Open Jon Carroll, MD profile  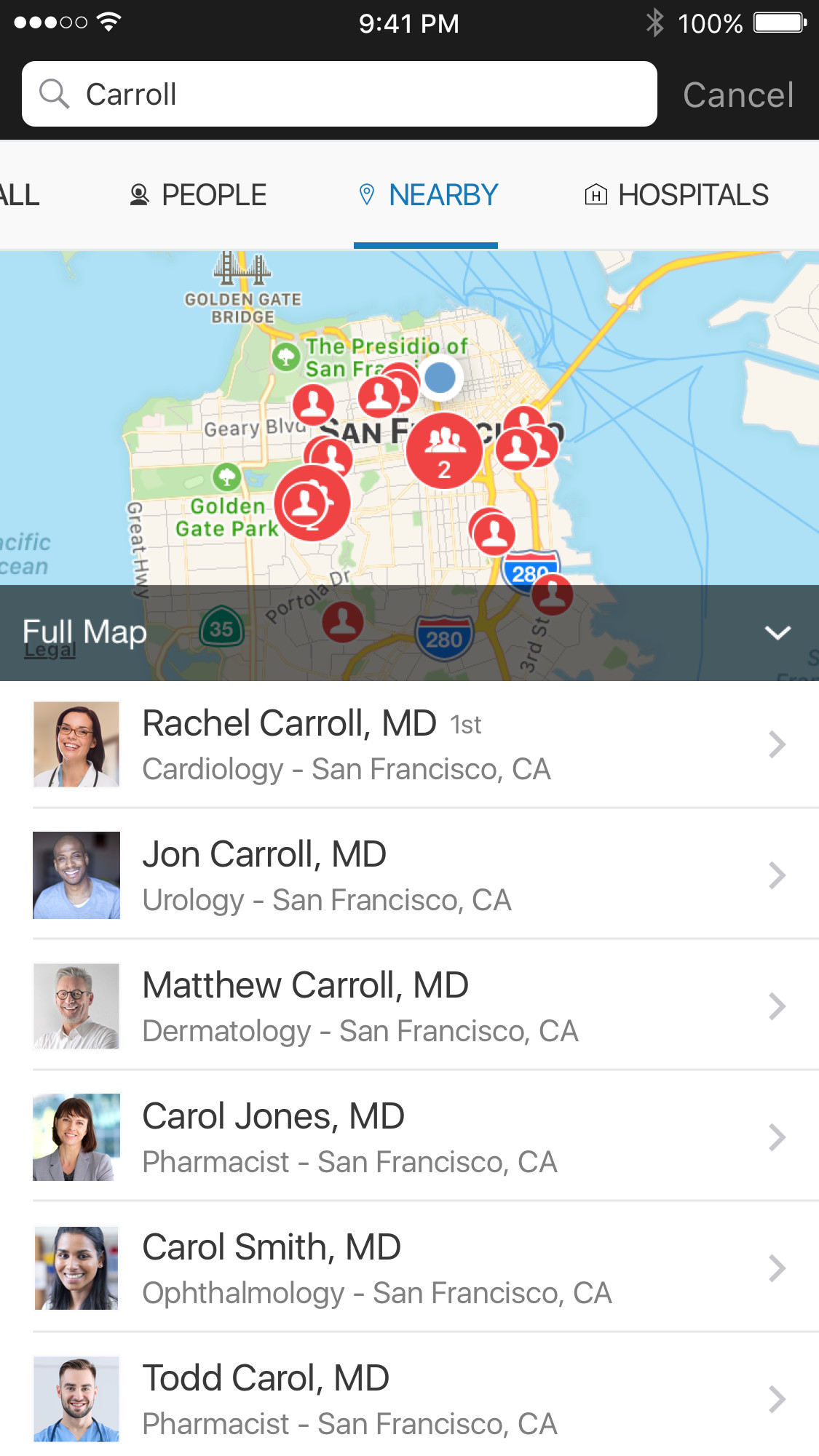tap(409, 875)
